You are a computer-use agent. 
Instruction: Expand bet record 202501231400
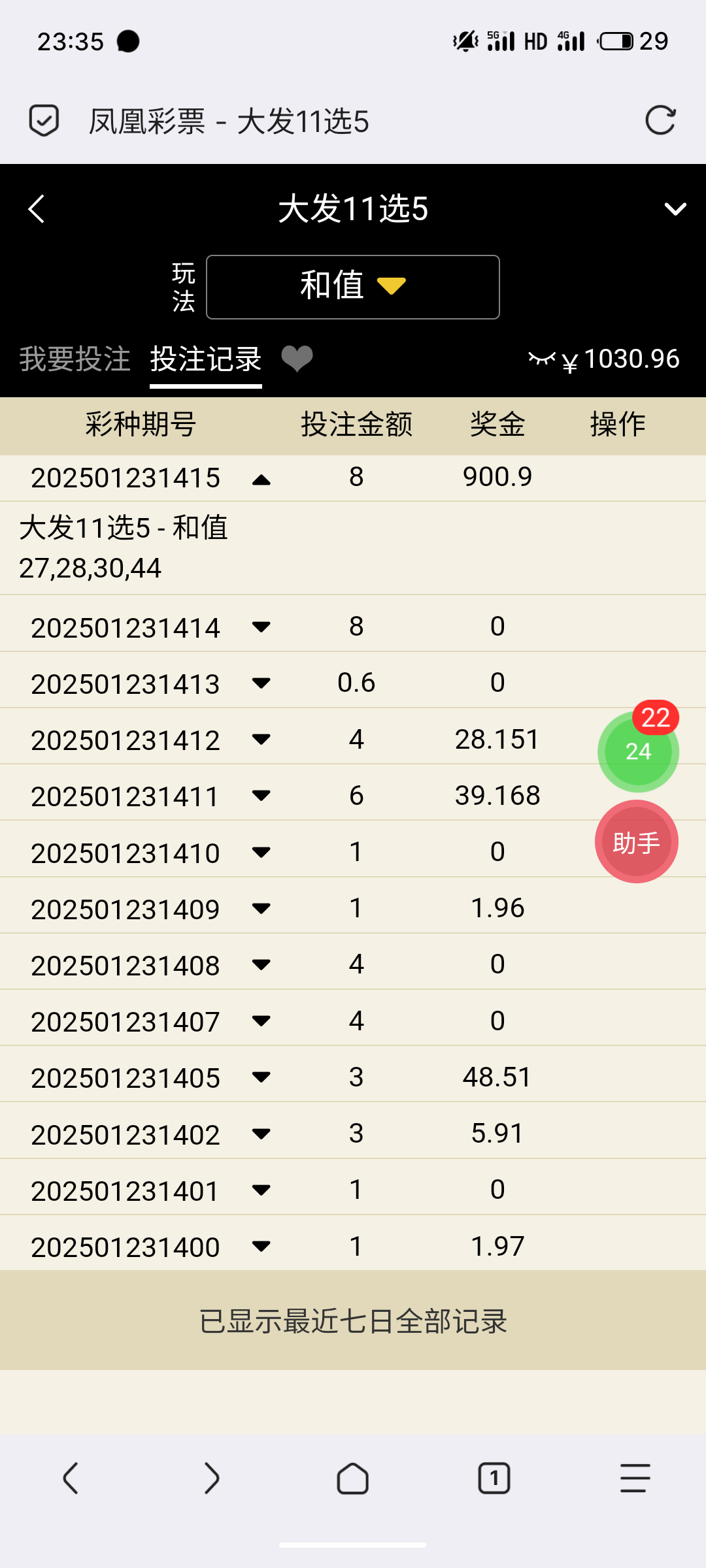pos(261,1247)
